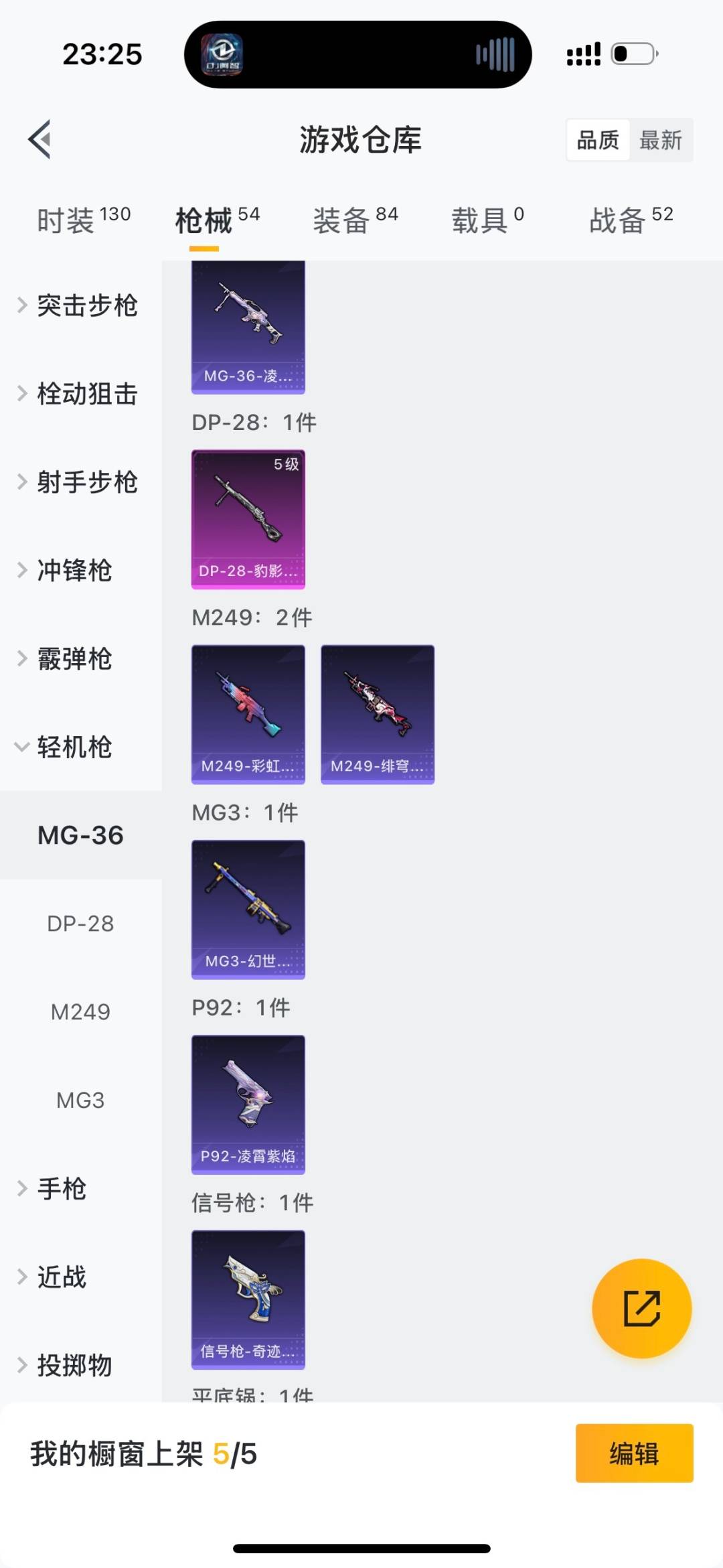
Task: Toggle the device silent mode switch icon
Action: click(x=633, y=55)
